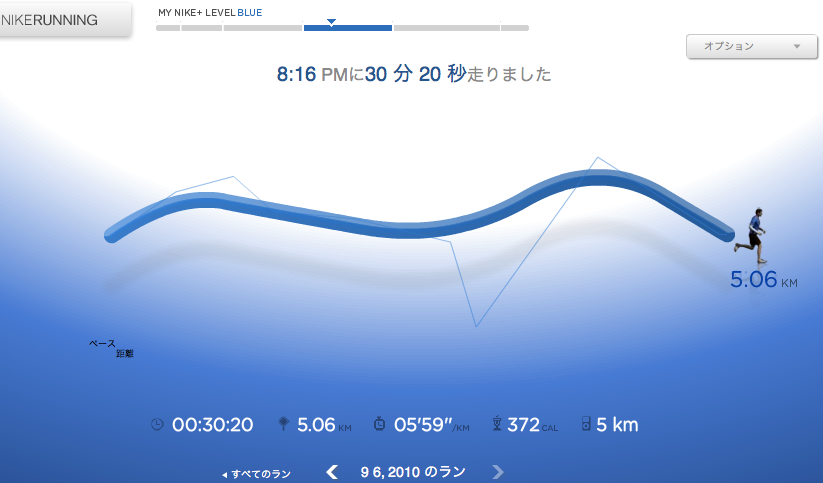
Task: Open the オプション dropdown
Action: click(751, 46)
